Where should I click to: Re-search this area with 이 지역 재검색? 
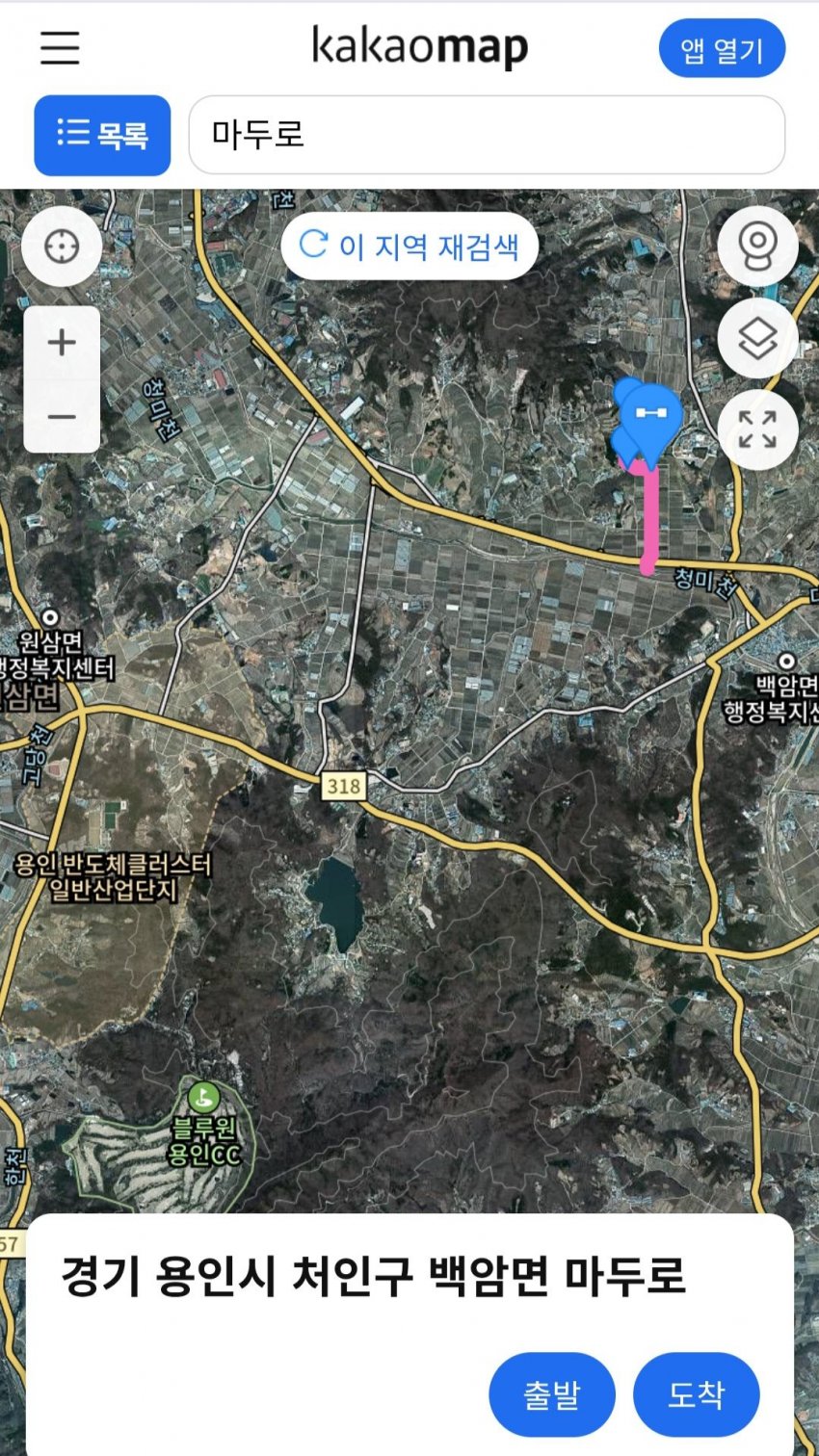click(409, 246)
